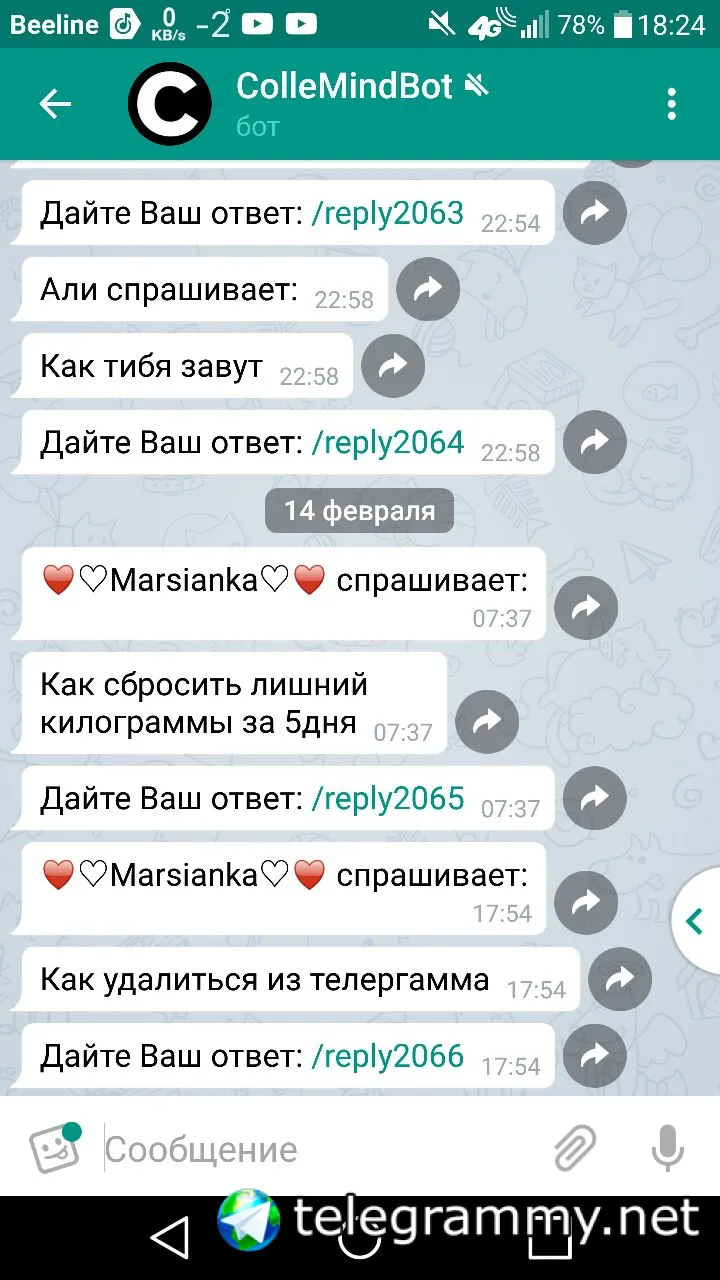
Task: Forward the 'Али спрашивает:' message
Action: 428,290
